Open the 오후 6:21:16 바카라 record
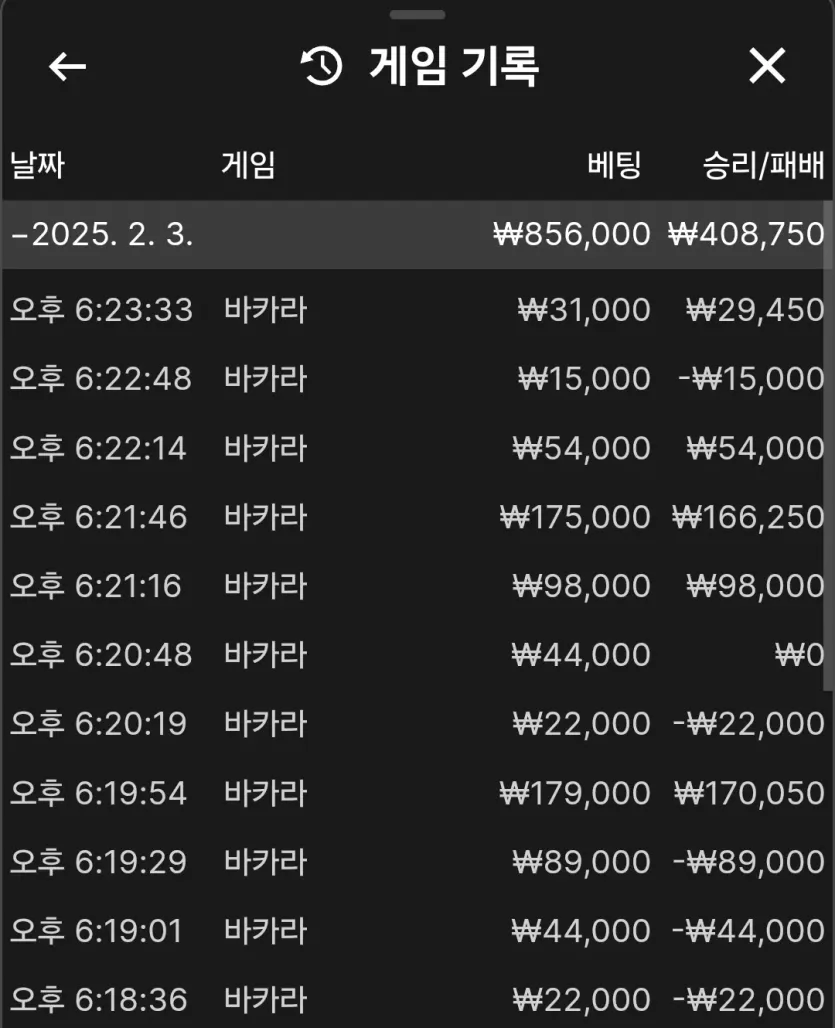835x1028 pixels. click(416, 586)
